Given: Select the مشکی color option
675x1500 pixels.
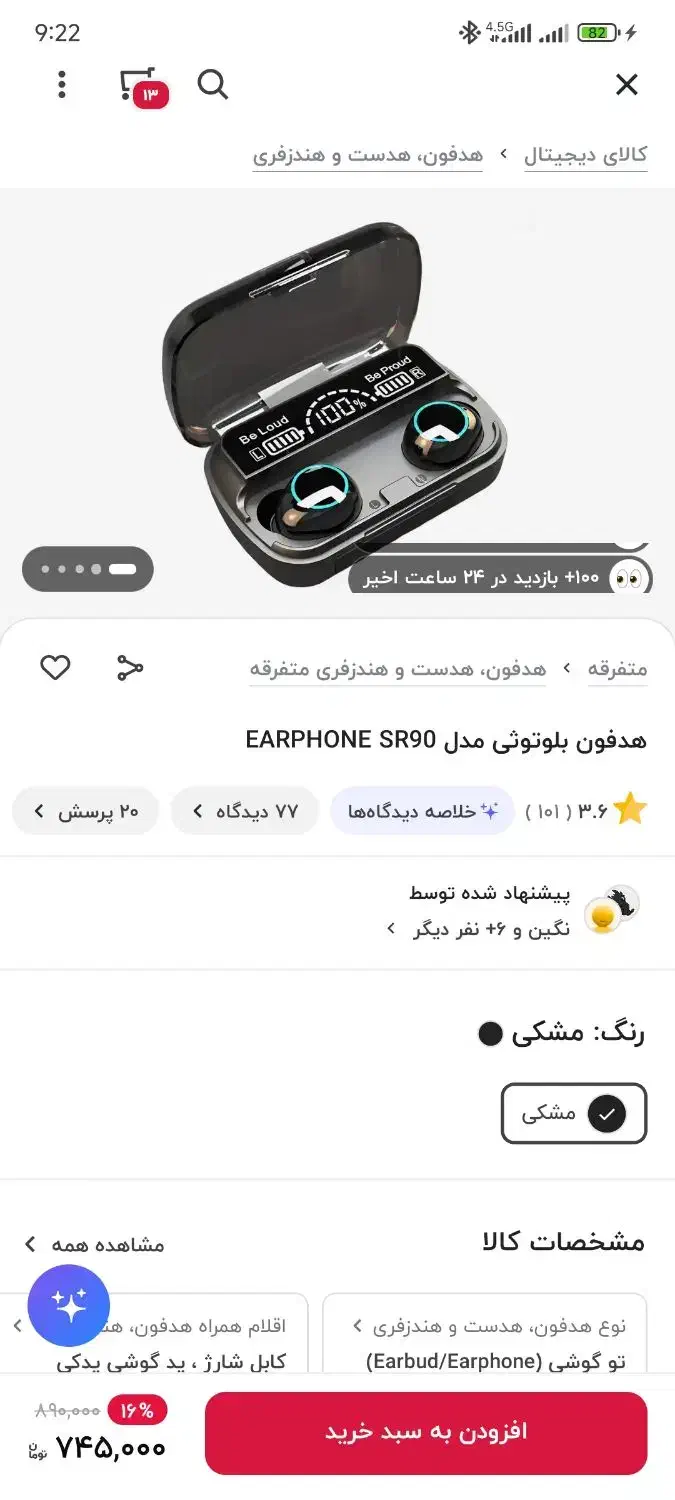Looking at the screenshot, I should point(573,1113).
